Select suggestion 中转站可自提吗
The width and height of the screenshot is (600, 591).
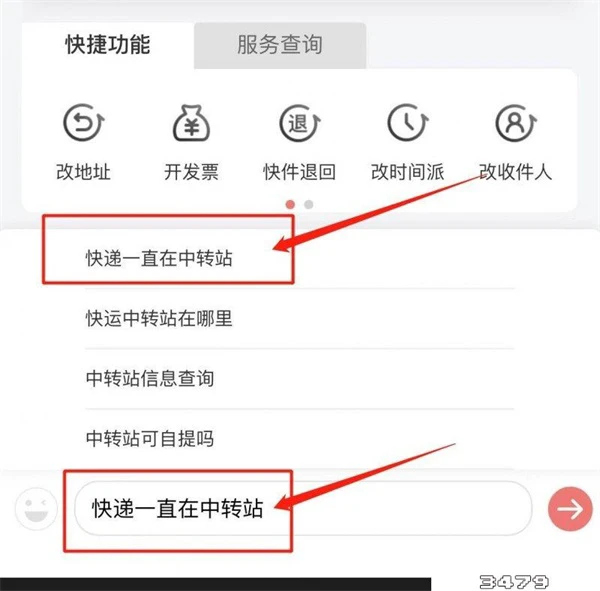[150, 438]
